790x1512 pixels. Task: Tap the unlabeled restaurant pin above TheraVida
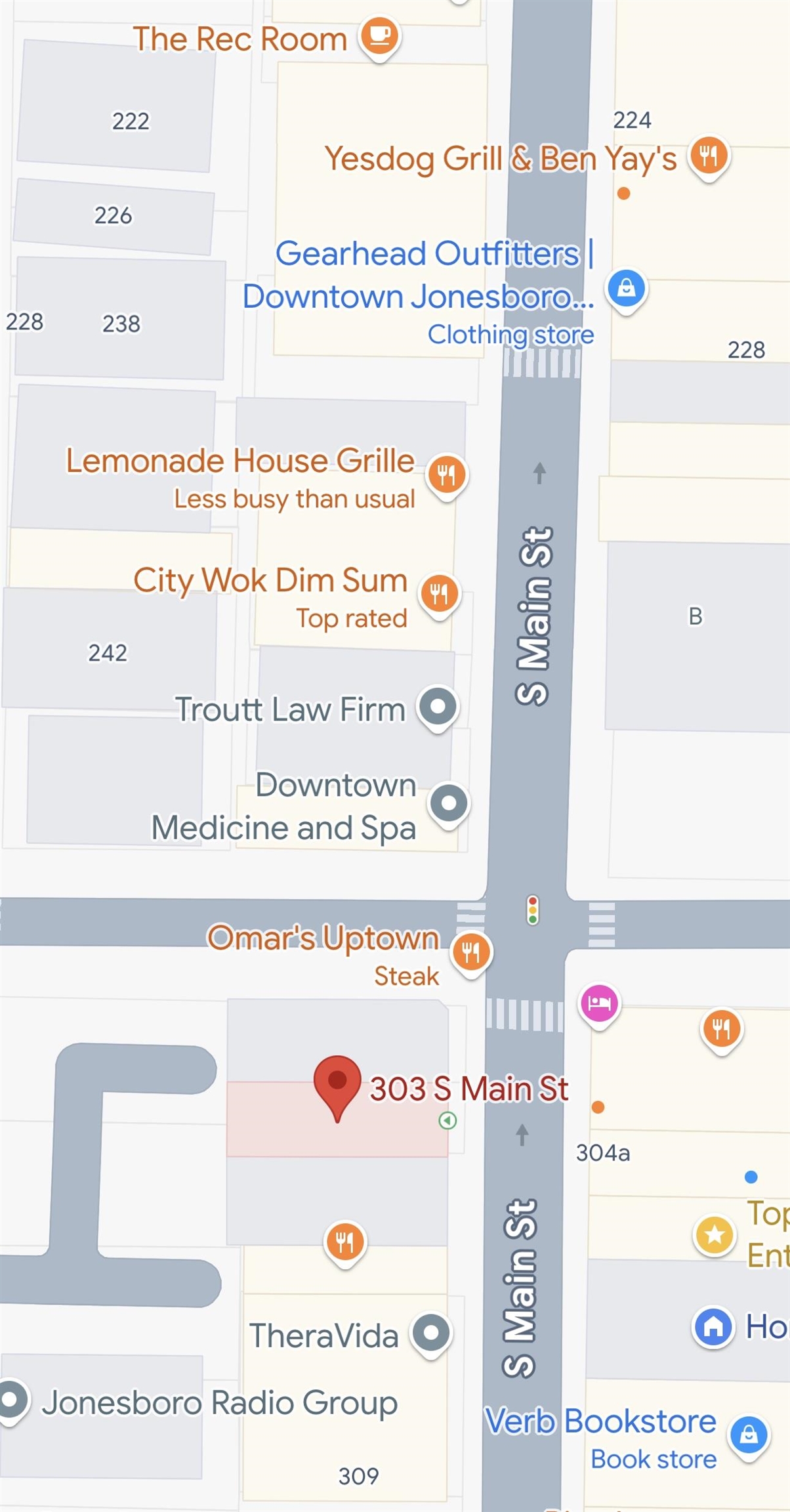(345, 1244)
